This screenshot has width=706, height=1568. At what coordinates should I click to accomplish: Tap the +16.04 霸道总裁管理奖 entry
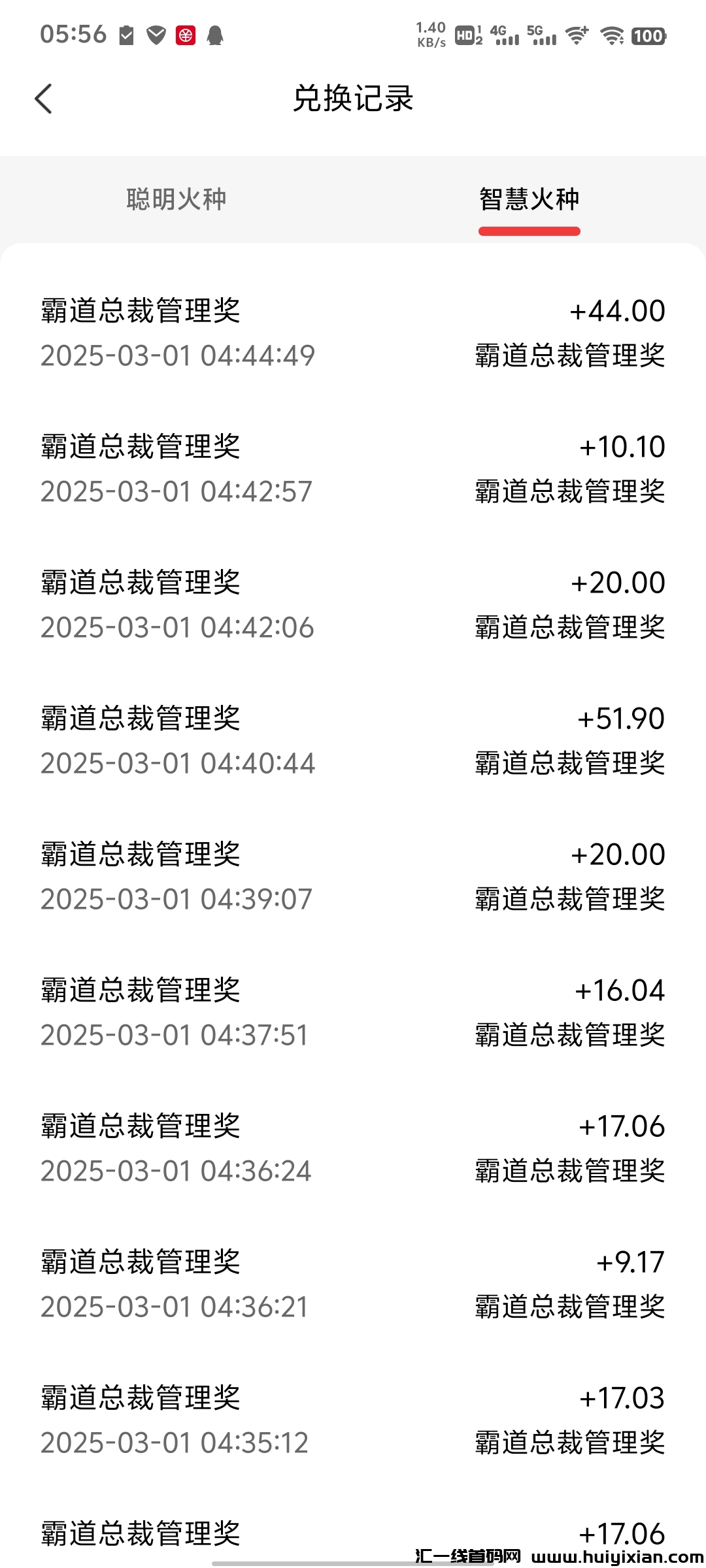pyautogui.click(x=353, y=1011)
